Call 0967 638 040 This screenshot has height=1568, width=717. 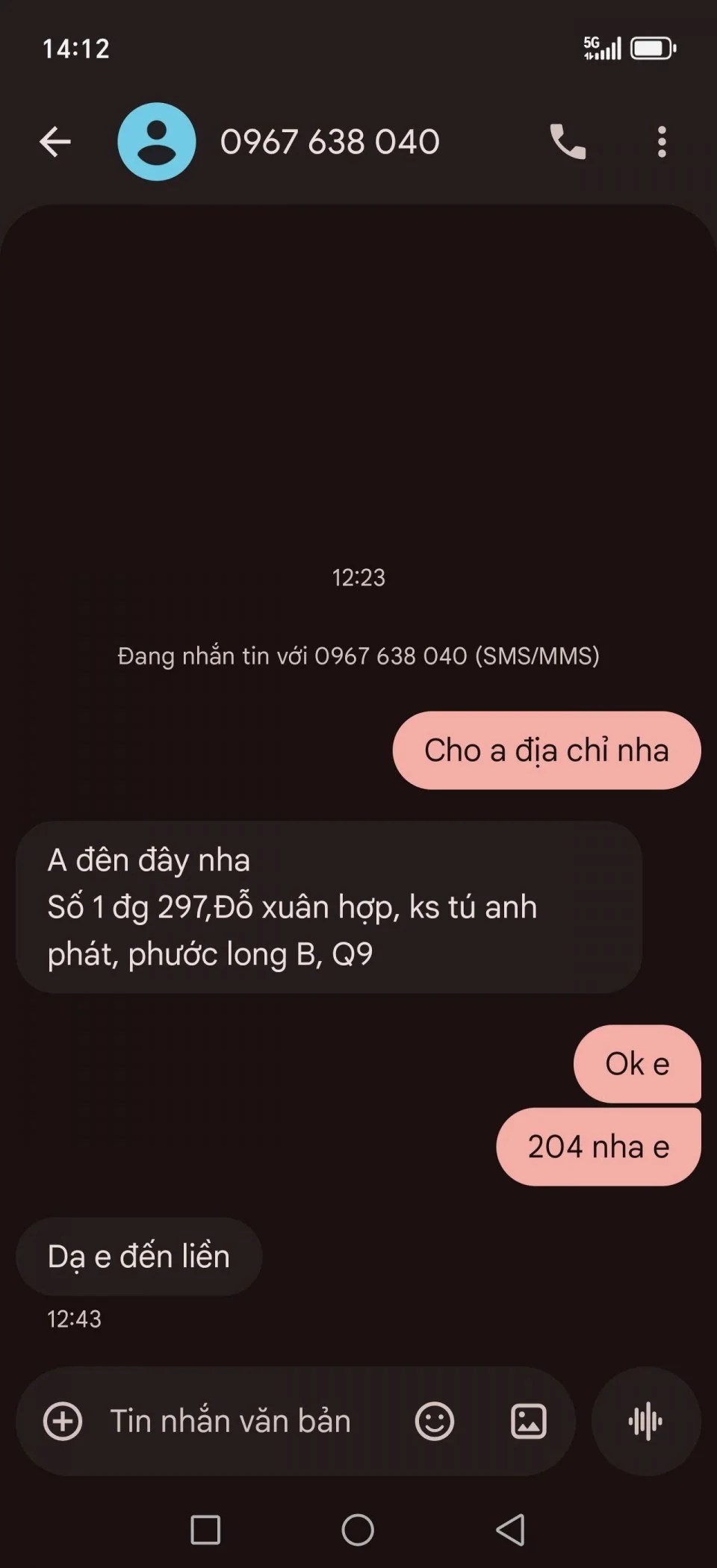click(x=568, y=142)
